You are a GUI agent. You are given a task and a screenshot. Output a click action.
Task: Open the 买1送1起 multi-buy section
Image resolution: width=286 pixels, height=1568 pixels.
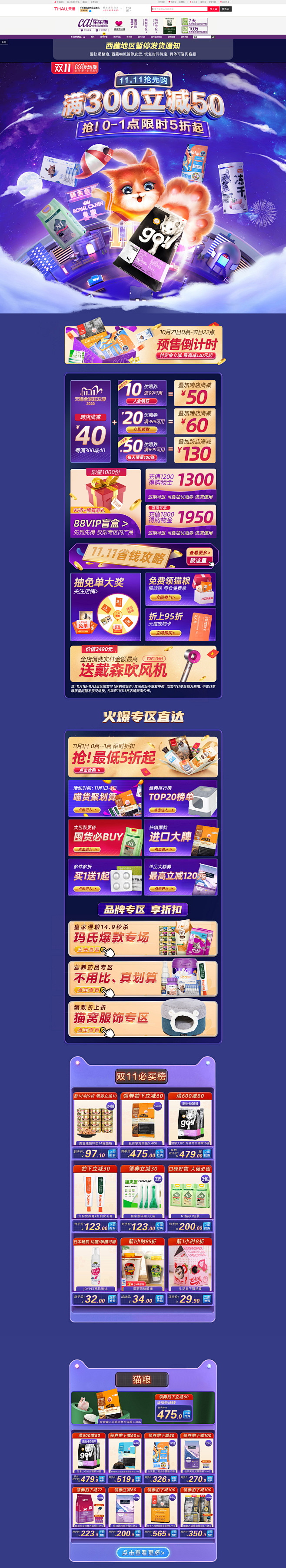[105, 876]
